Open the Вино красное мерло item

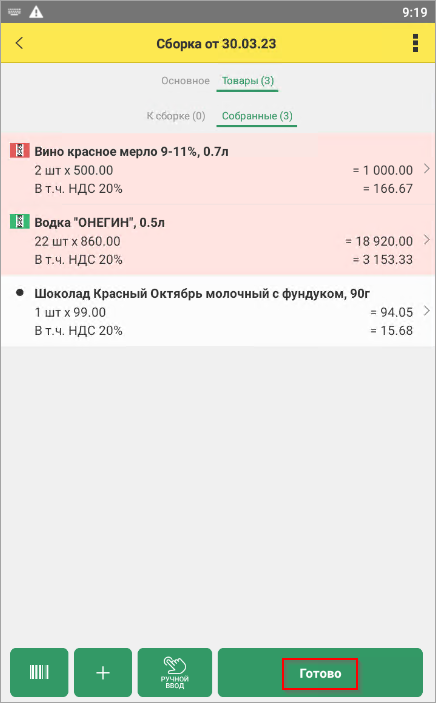click(x=218, y=169)
